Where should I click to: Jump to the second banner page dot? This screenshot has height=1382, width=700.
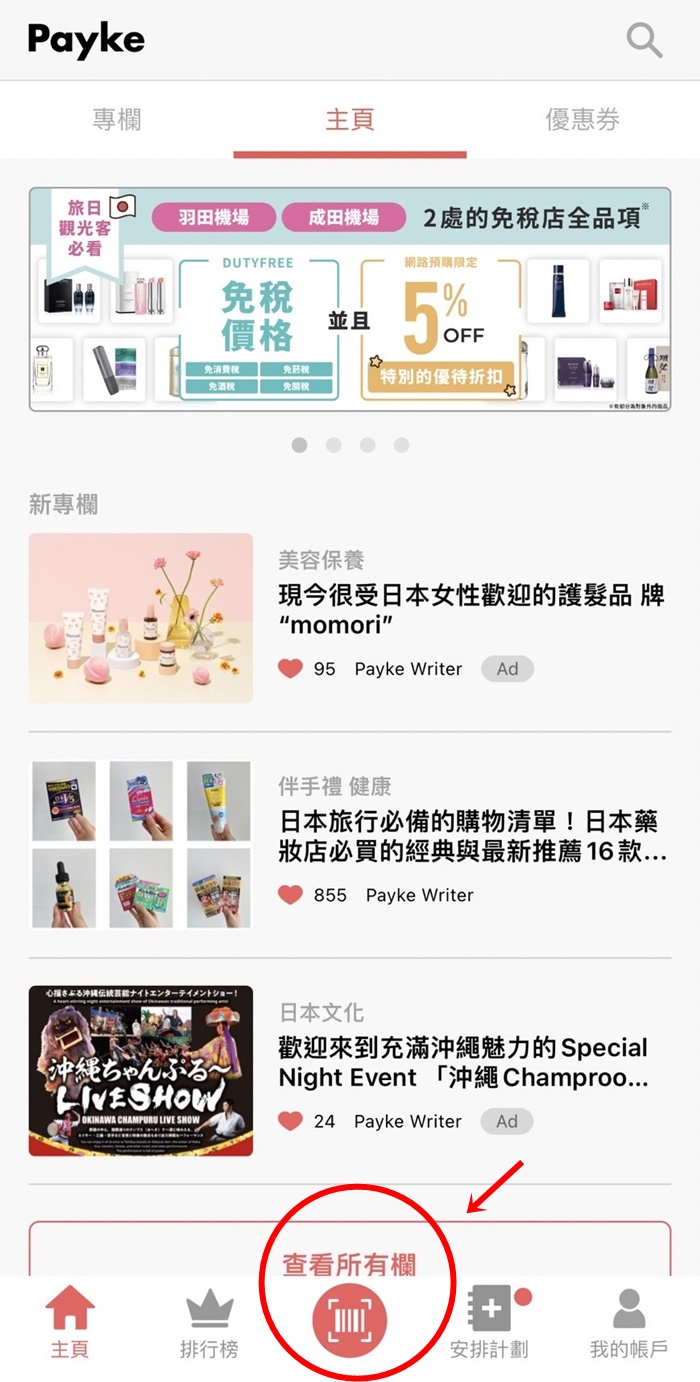click(x=334, y=445)
